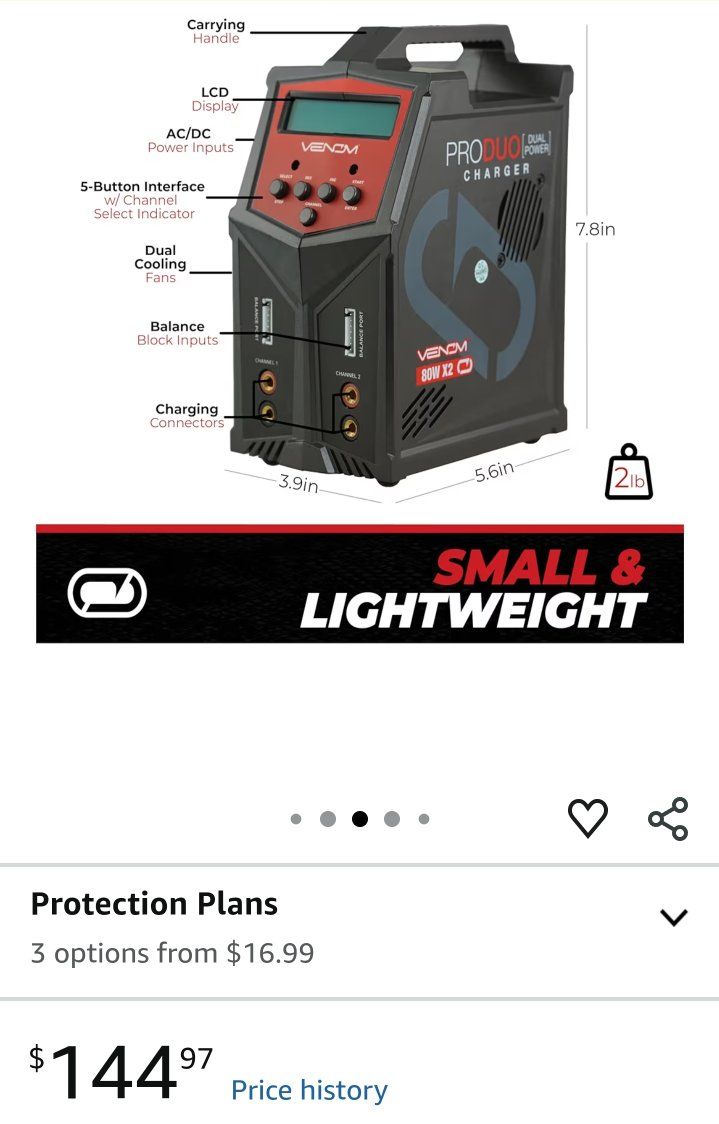
Task: Add this charger to your wish list
Action: [x=587, y=819]
